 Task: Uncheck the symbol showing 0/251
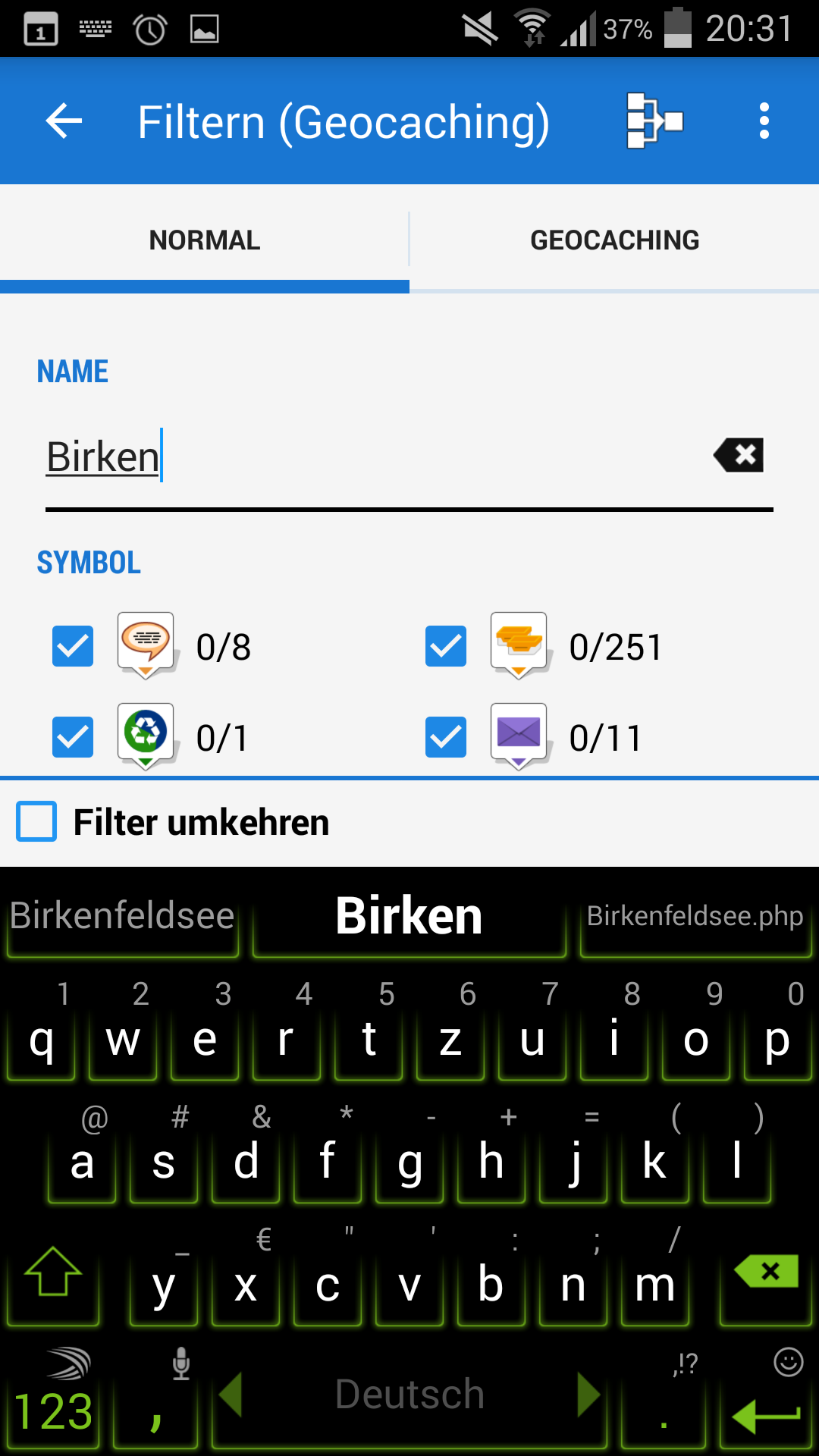pyautogui.click(x=446, y=646)
